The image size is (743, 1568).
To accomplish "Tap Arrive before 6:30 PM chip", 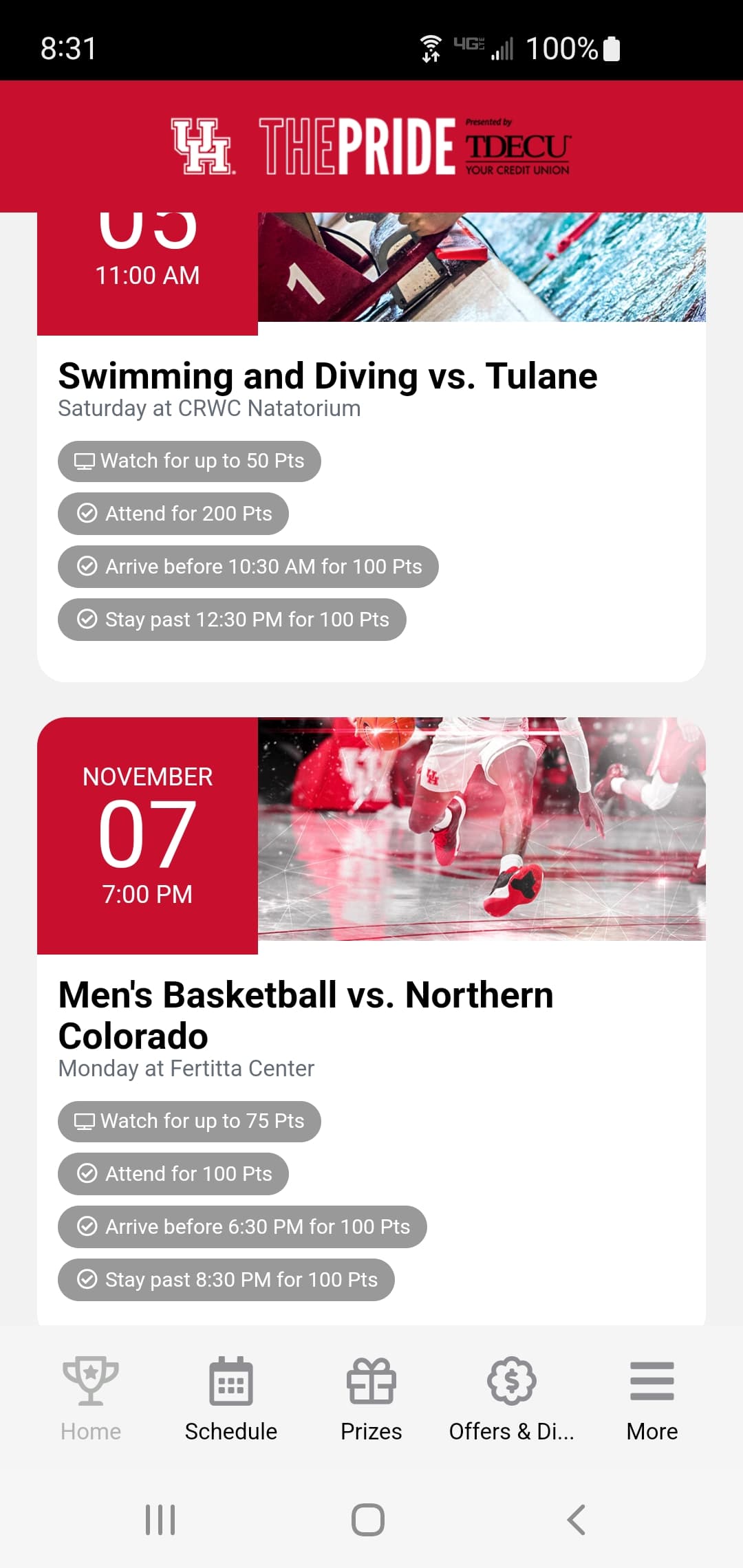I will pyautogui.click(x=242, y=1227).
